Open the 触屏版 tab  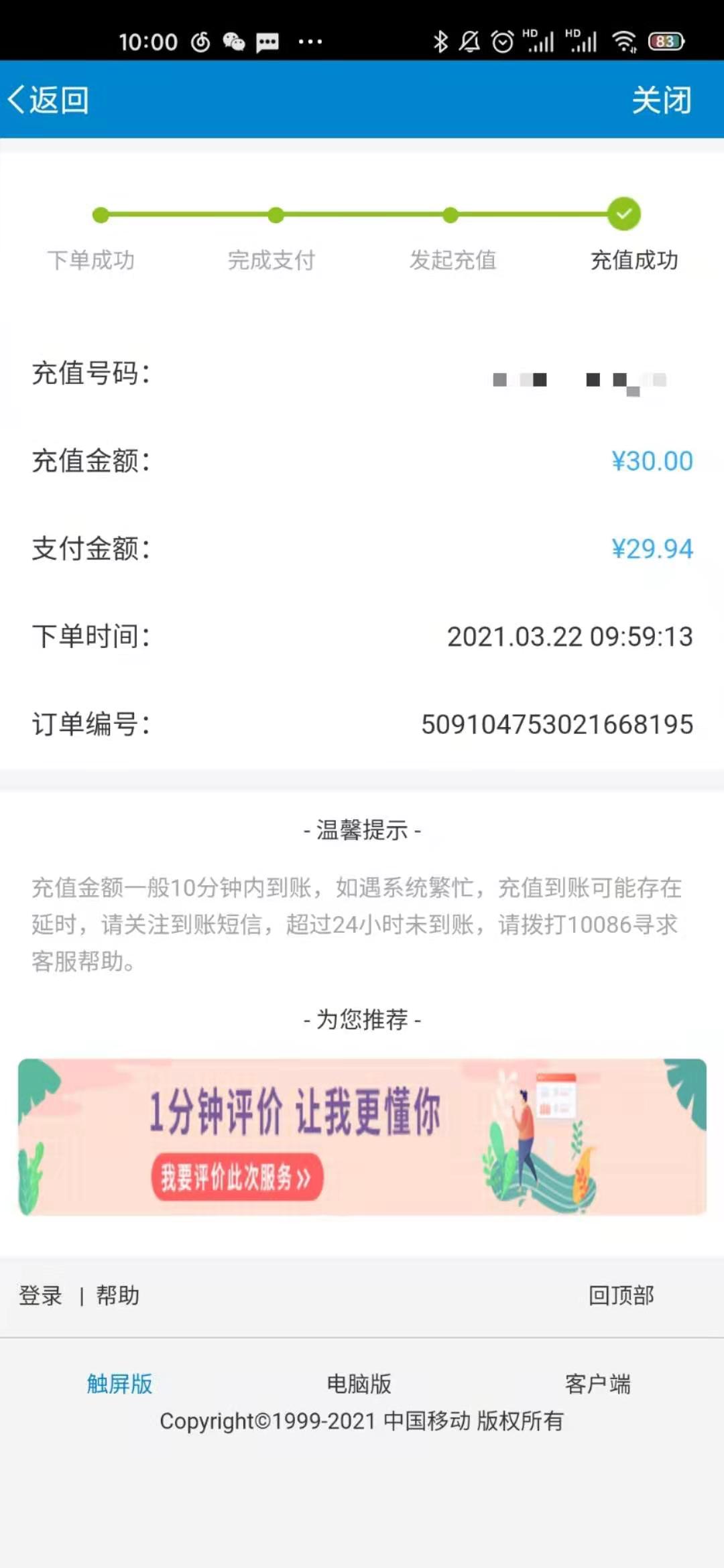(119, 1382)
